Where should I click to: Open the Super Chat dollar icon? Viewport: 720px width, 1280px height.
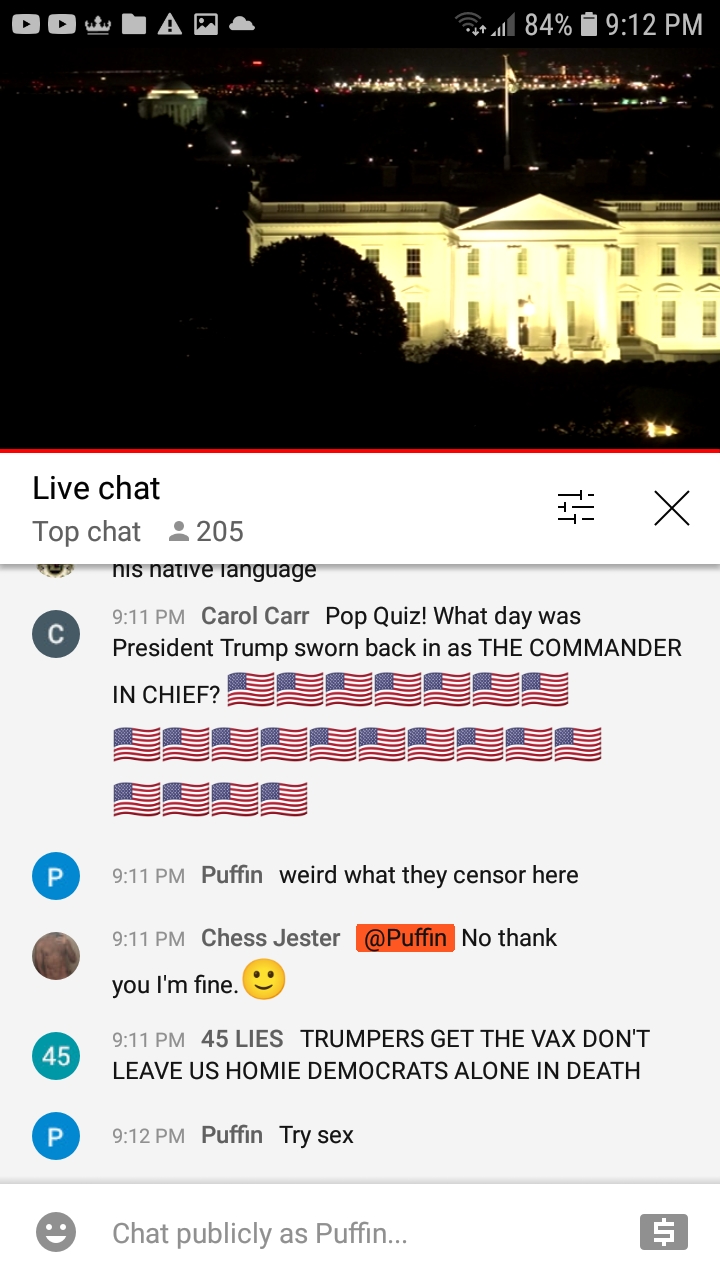click(663, 1233)
